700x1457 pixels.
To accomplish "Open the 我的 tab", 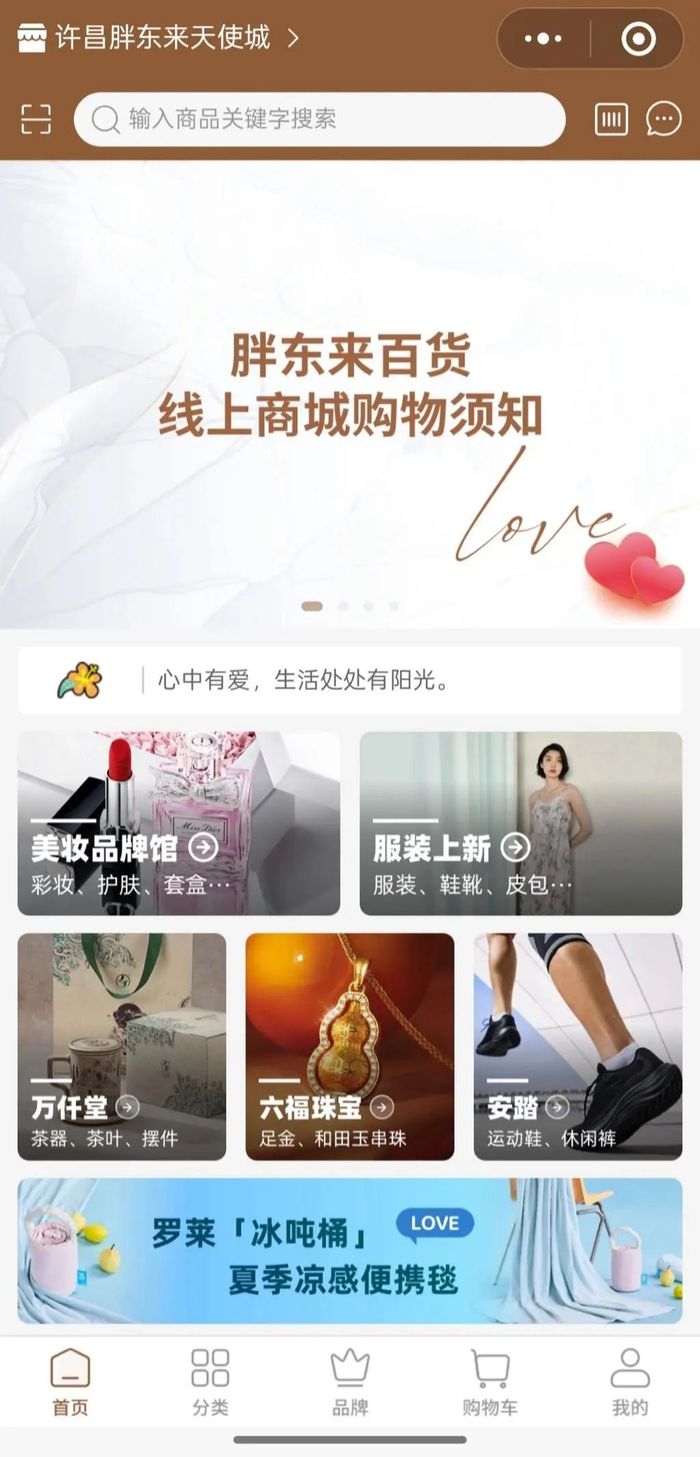I will point(630,1382).
